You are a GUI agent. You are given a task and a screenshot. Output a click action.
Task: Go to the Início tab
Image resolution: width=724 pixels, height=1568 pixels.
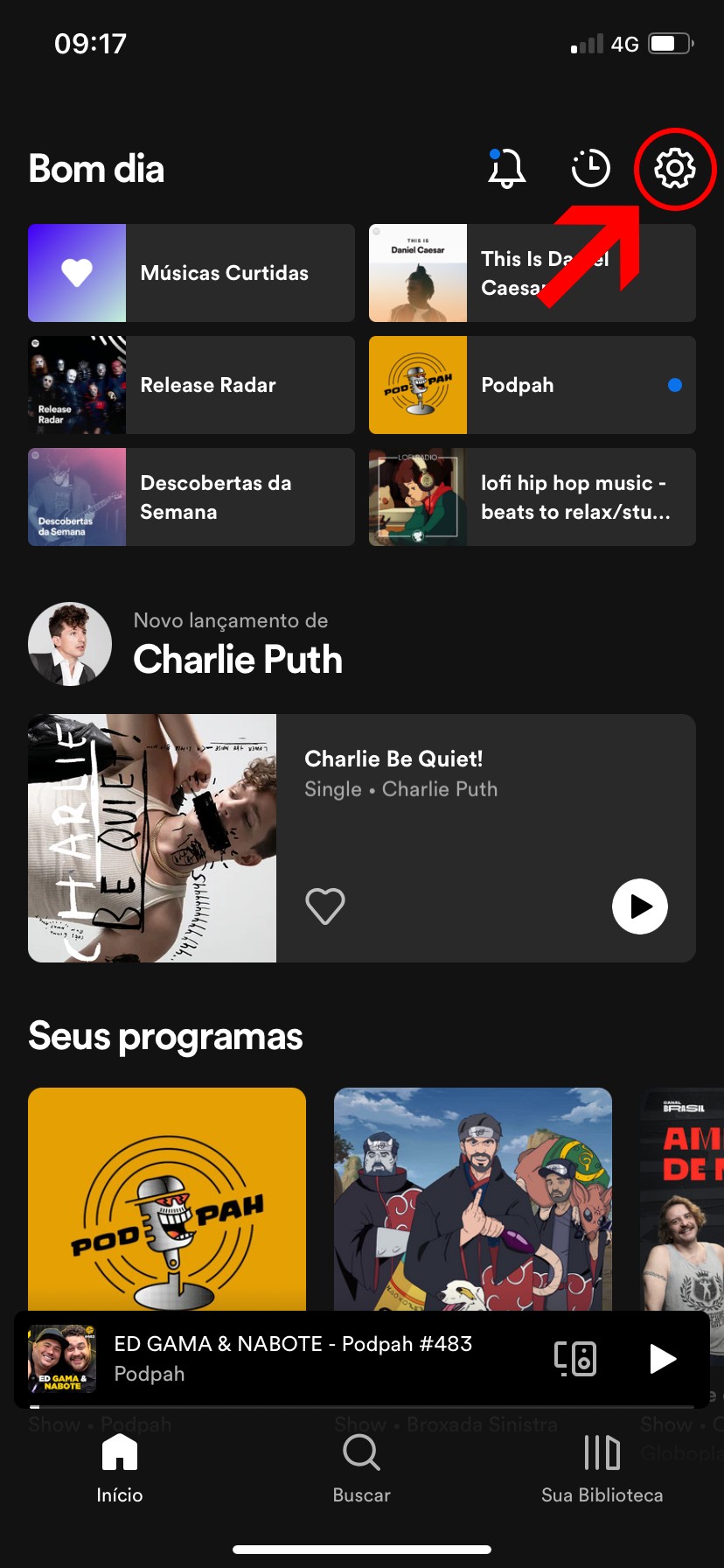click(120, 1468)
